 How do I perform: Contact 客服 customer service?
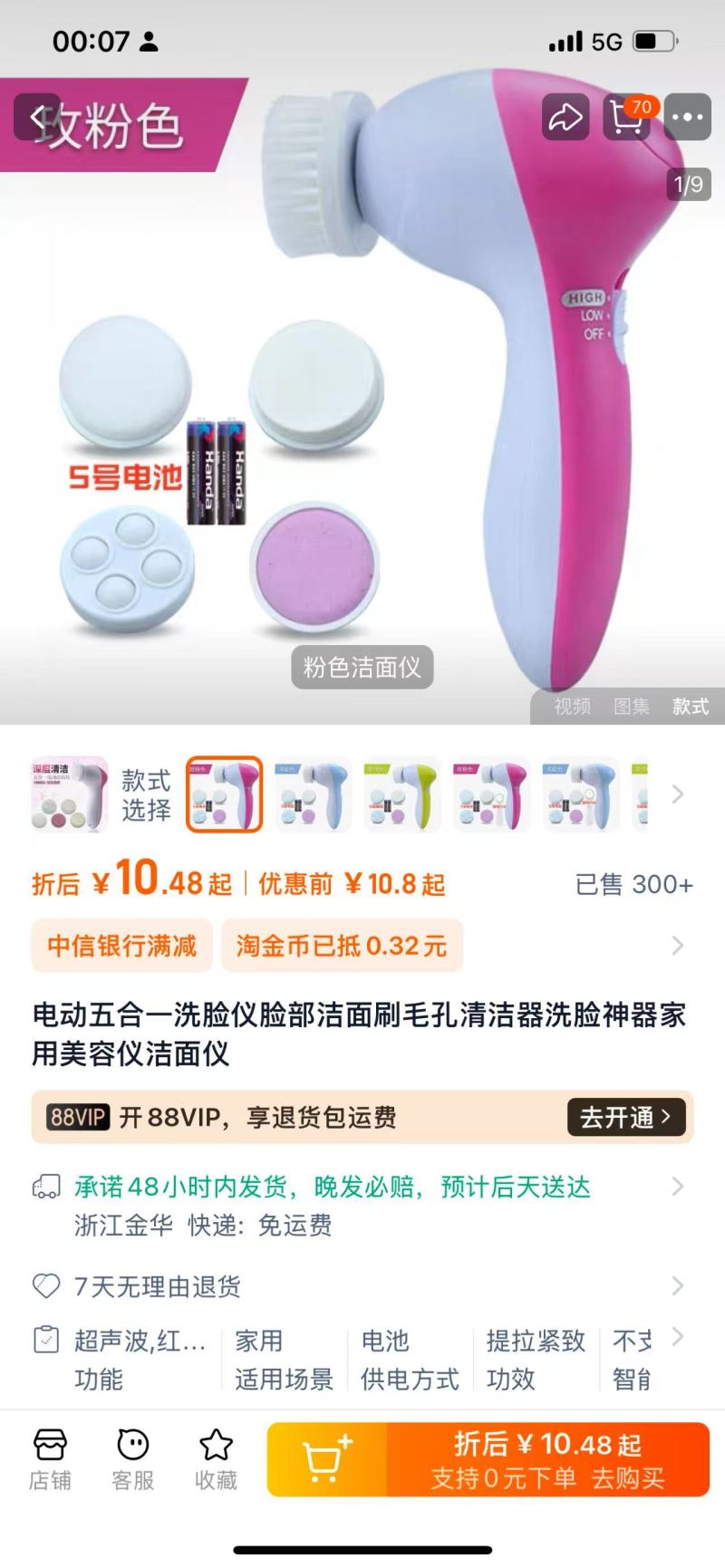point(133,1460)
